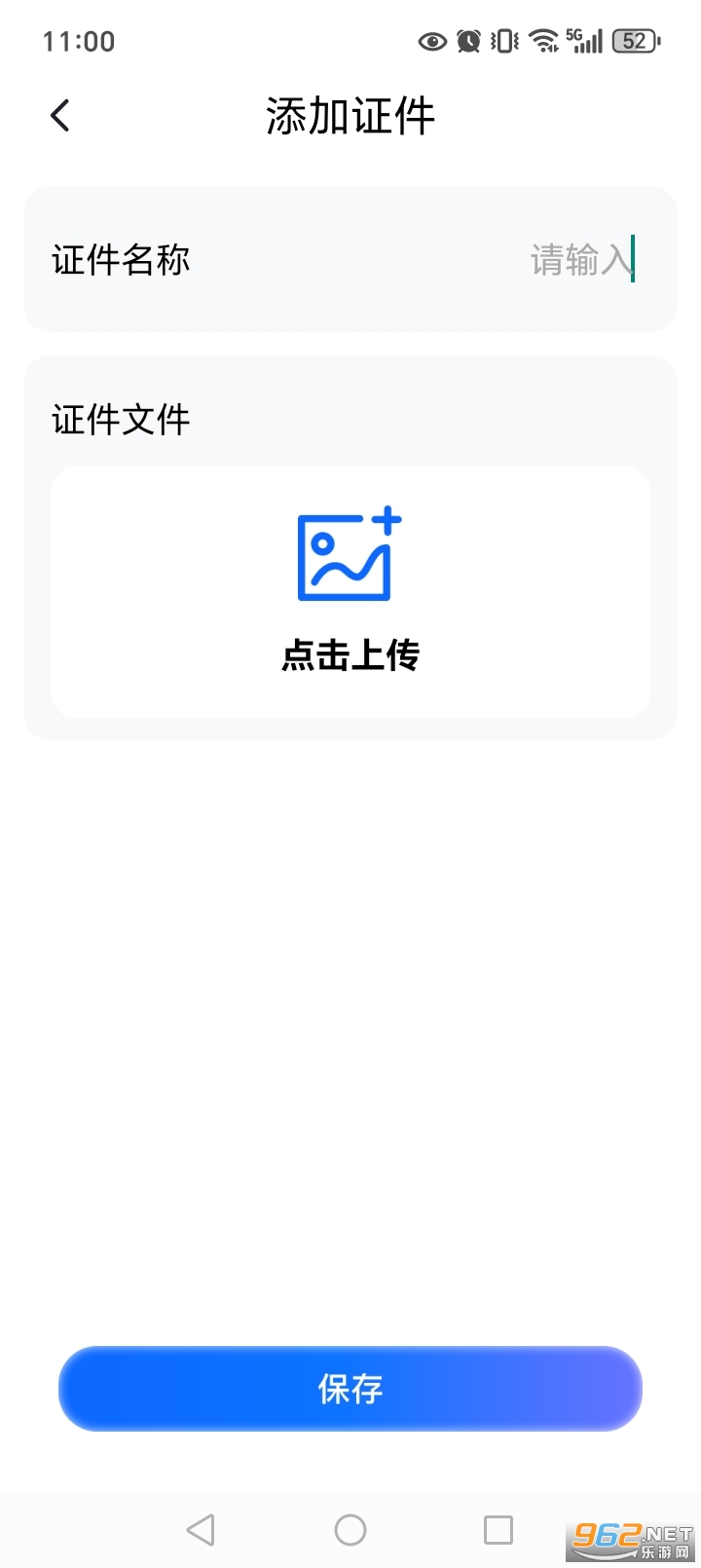701x1568 pixels.
Task: Tap the 证件文件 section header
Action: (120, 419)
